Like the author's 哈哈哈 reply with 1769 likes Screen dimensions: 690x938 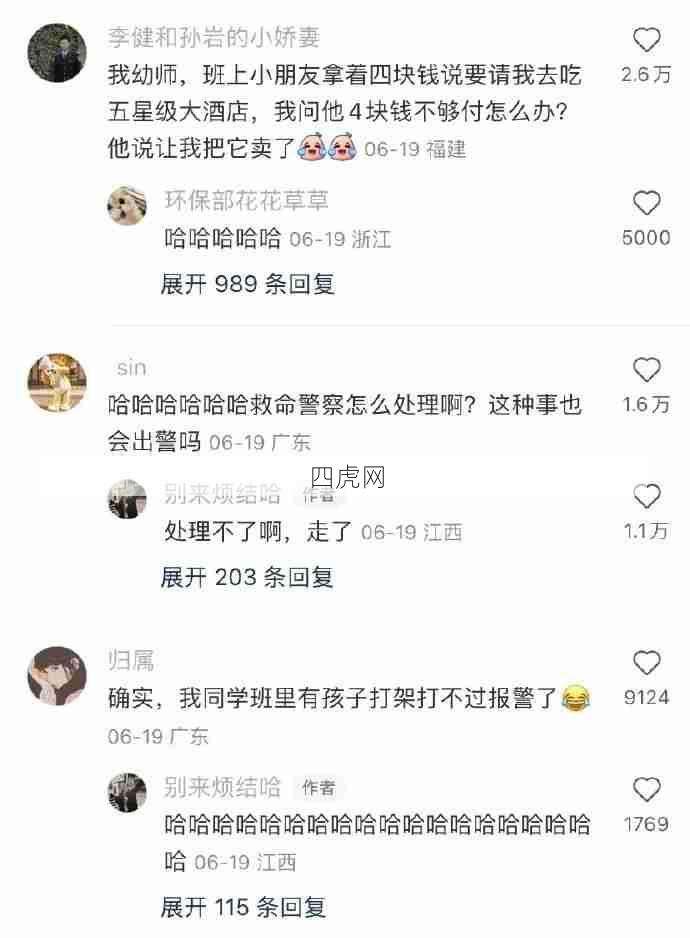click(647, 789)
